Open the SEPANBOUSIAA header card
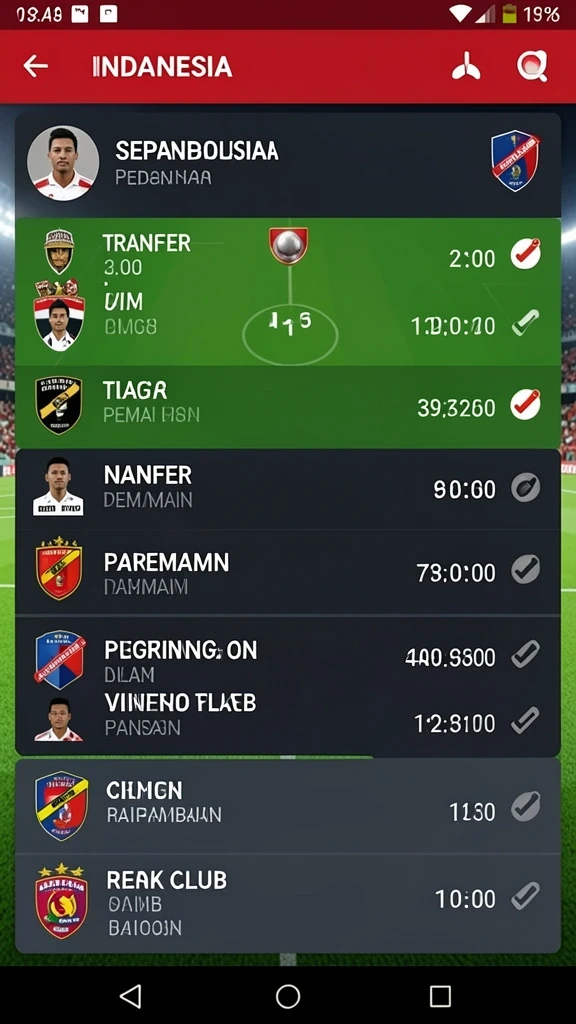The height and width of the screenshot is (1024, 576). click(x=287, y=164)
